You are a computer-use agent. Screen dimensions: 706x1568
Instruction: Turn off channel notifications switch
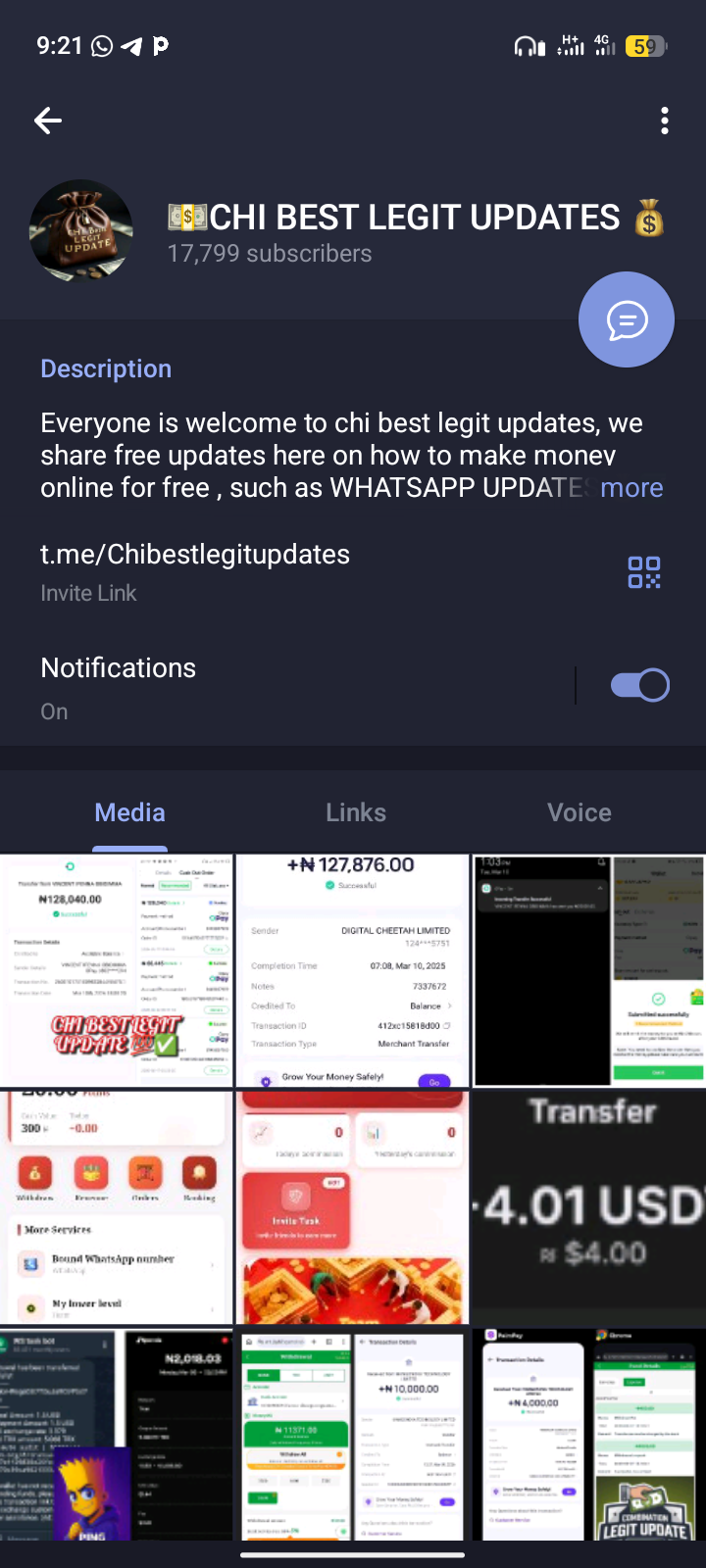click(639, 685)
